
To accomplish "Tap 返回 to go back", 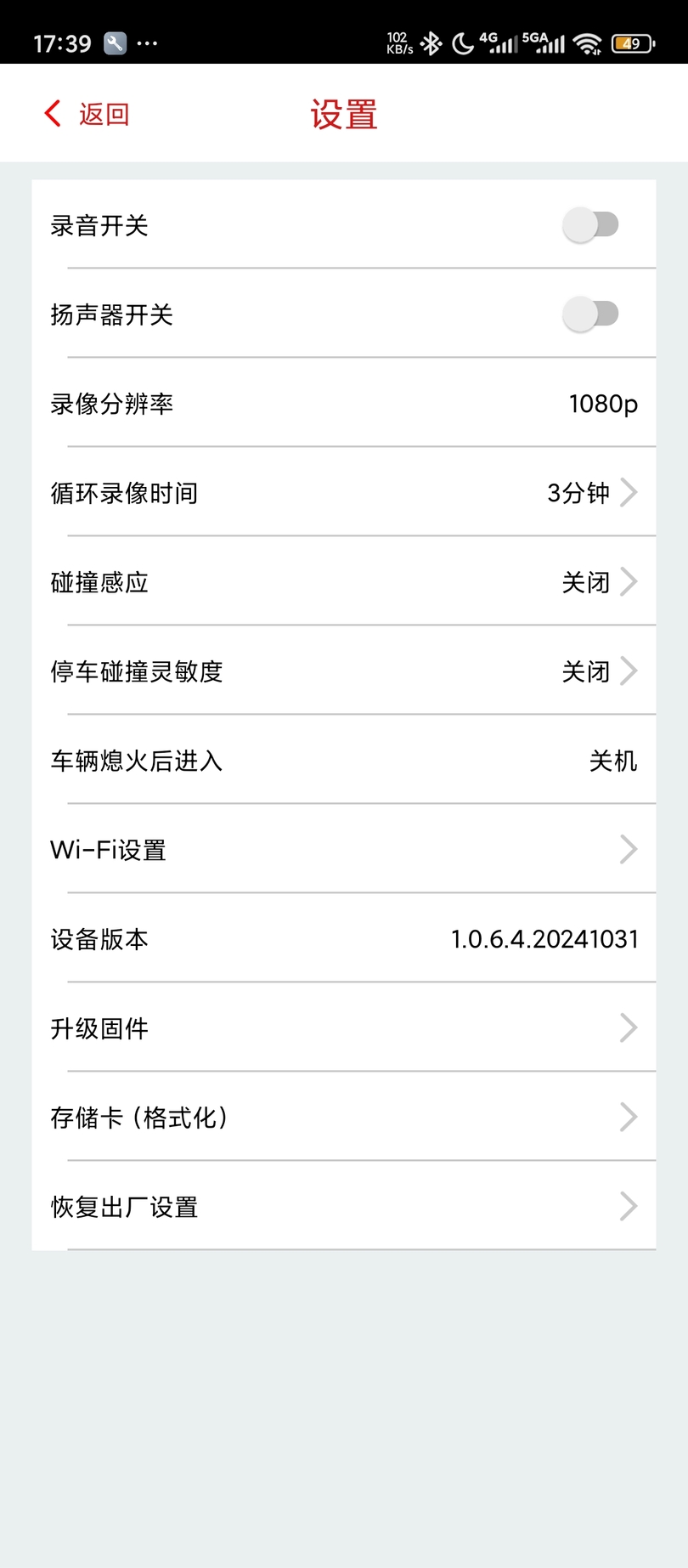I will coord(102,113).
